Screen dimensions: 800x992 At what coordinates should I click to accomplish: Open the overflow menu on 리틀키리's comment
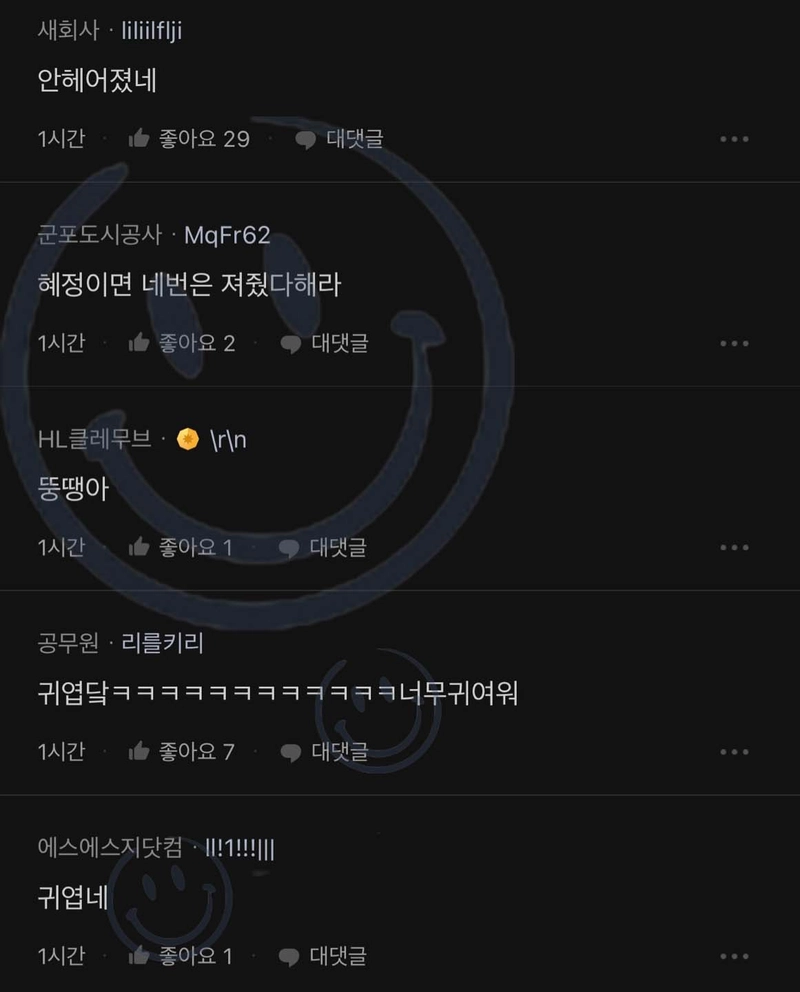coord(734,751)
